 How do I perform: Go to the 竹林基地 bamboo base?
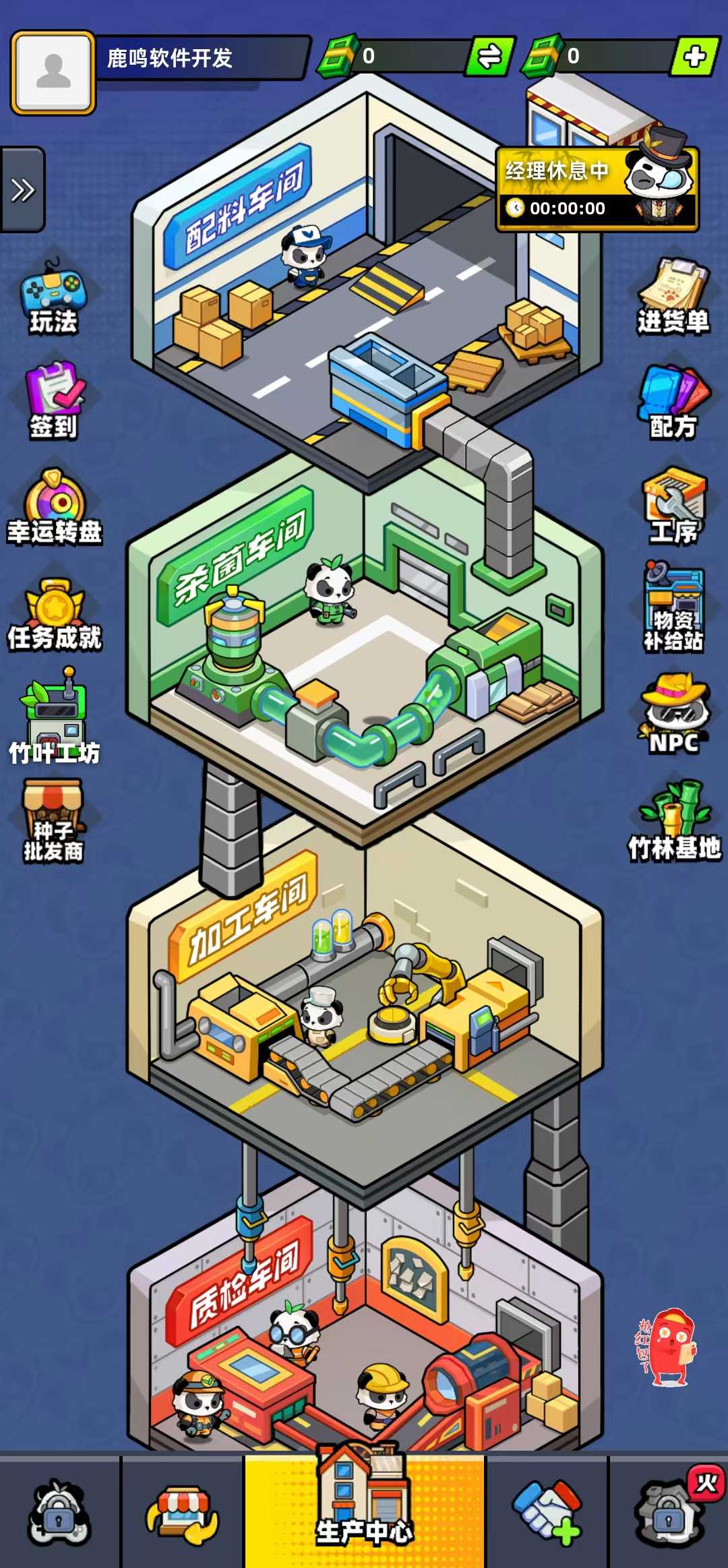pyautogui.click(x=674, y=820)
